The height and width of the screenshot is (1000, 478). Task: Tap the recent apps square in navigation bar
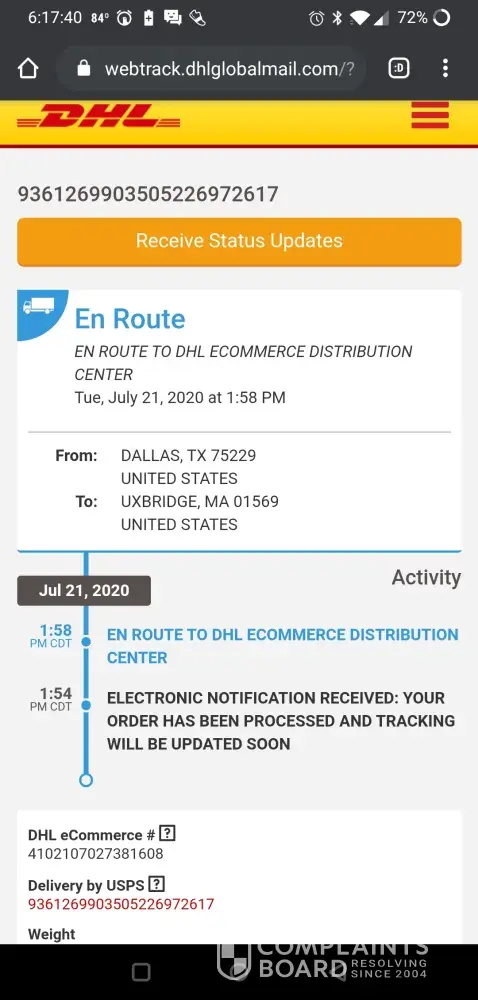click(141, 972)
